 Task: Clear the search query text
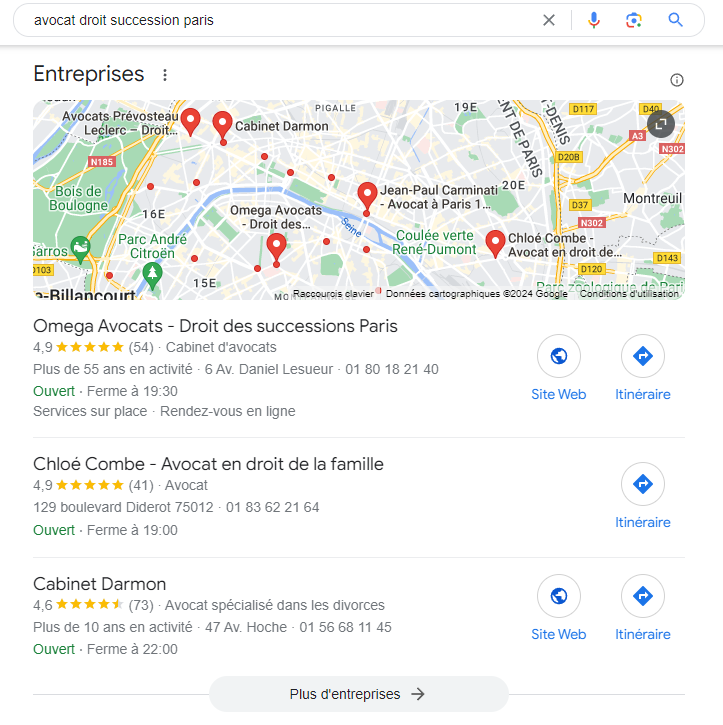coord(549,20)
